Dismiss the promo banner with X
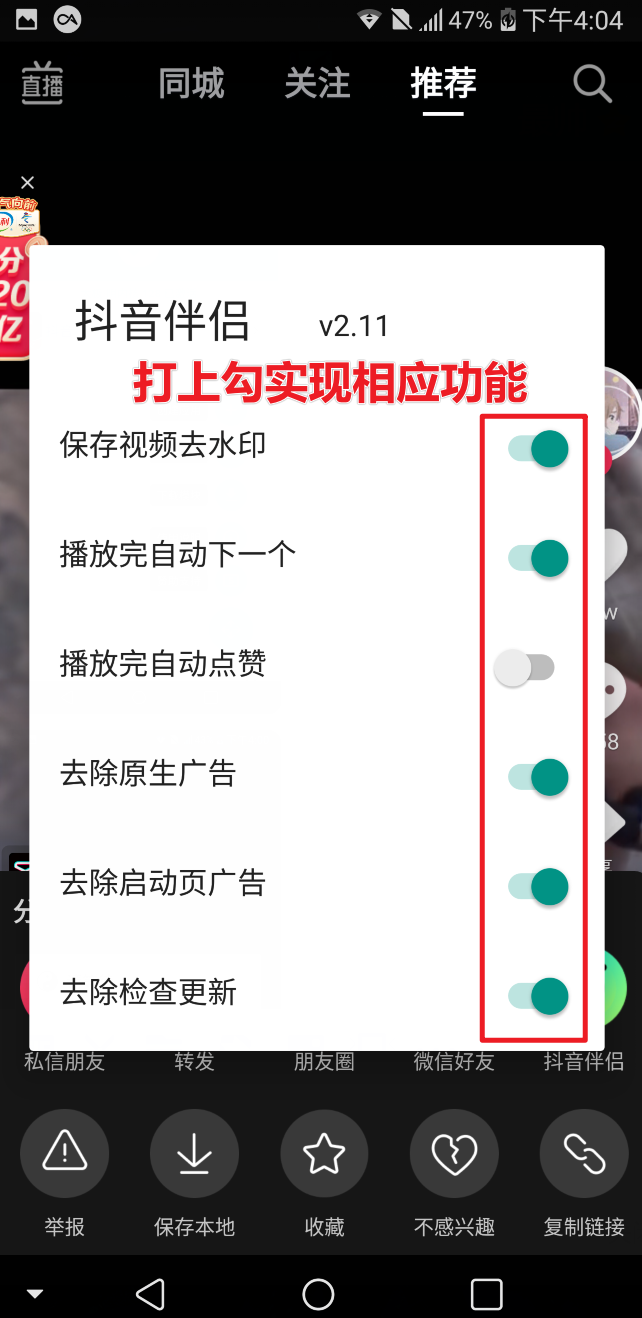Screen dimensions: 642x1318 pyautogui.click(x=27, y=182)
